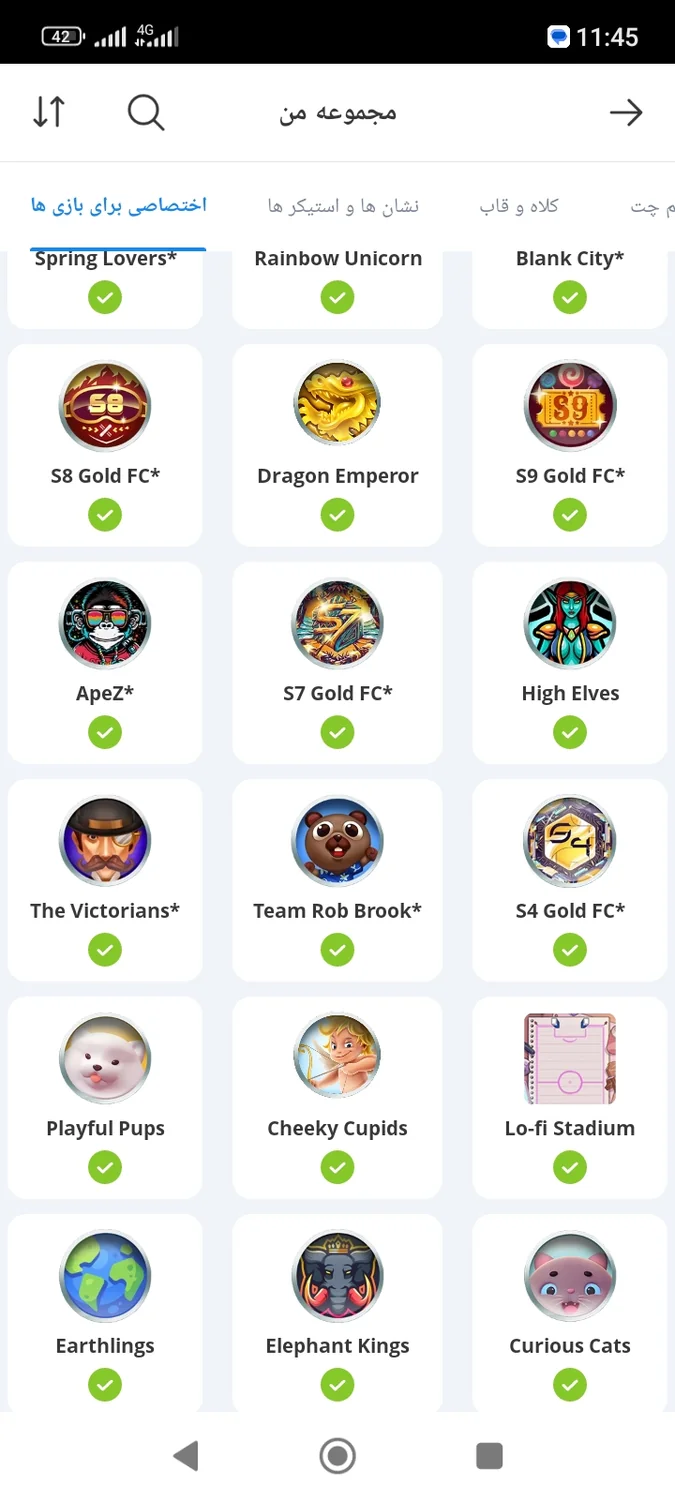Open the High Elves card
This screenshot has width=675, height=1500.
tap(570, 662)
